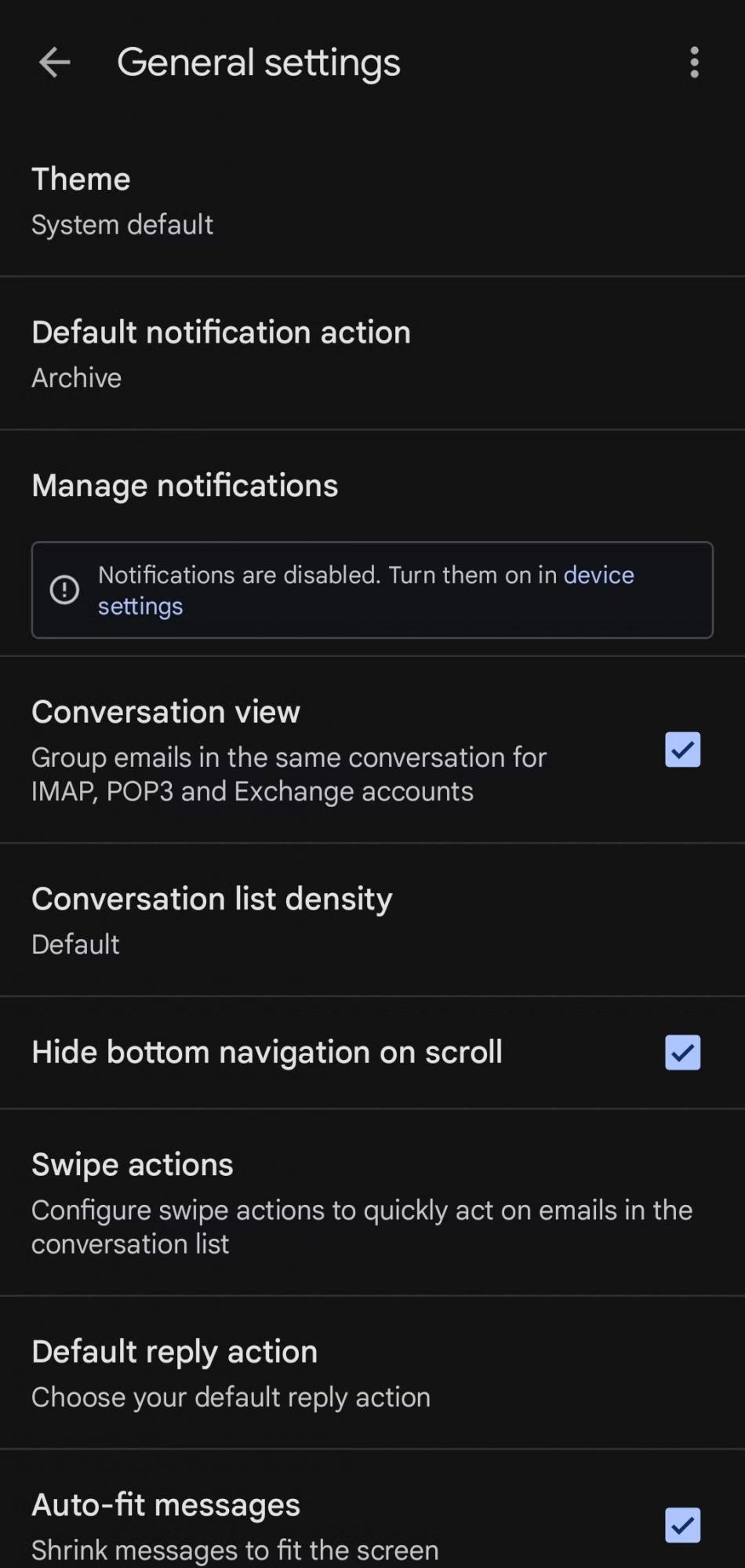
Task: Turn off Auto-fit messages checkbox
Action: 682,1525
